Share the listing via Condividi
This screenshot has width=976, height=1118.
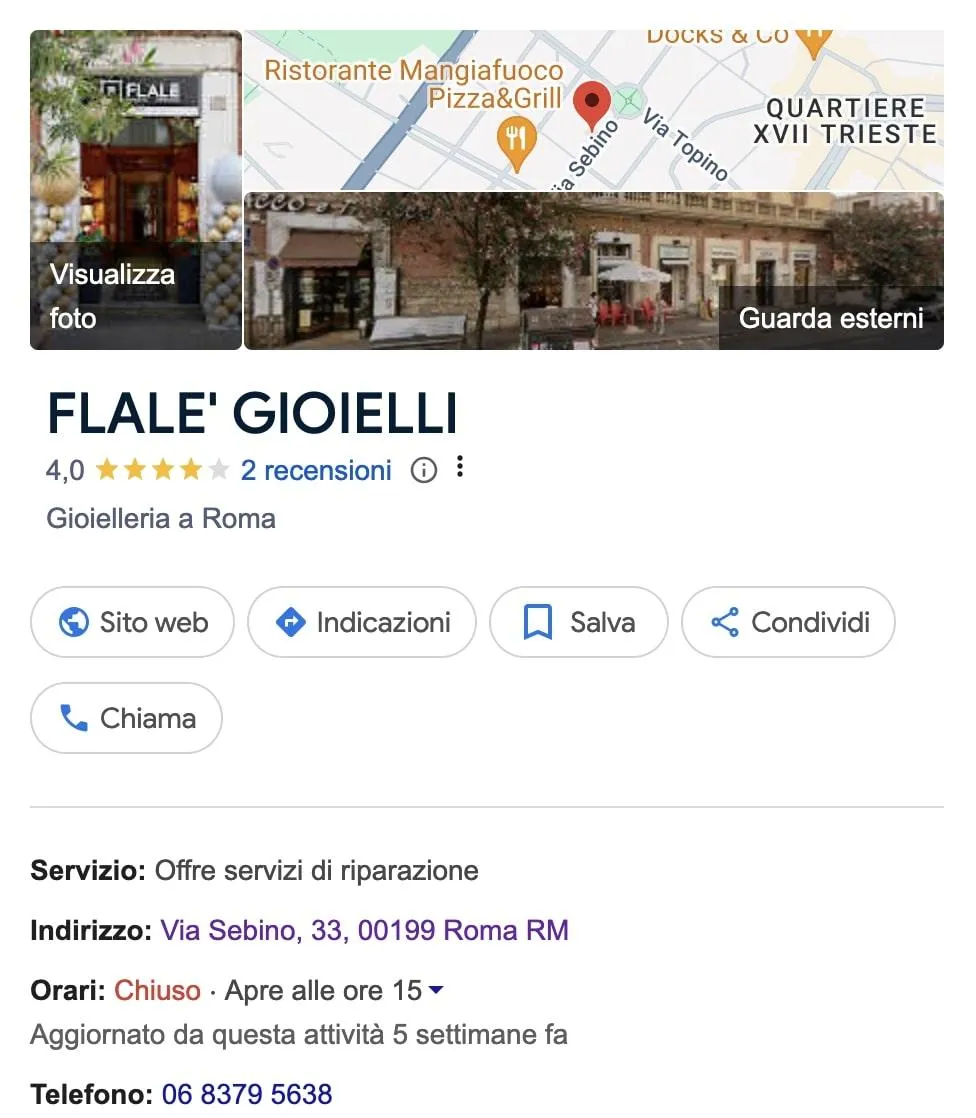[x=788, y=622]
